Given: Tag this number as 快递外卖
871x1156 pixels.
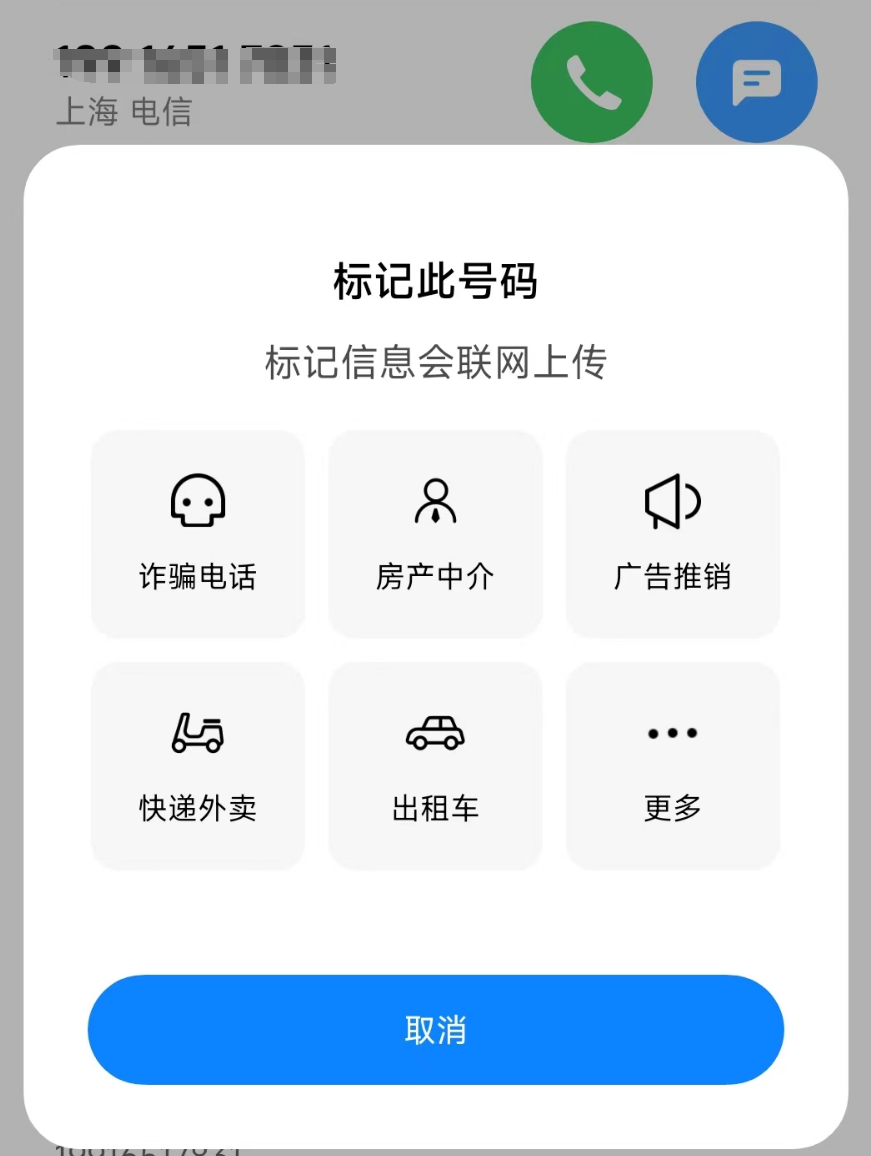Looking at the screenshot, I should (x=198, y=765).
